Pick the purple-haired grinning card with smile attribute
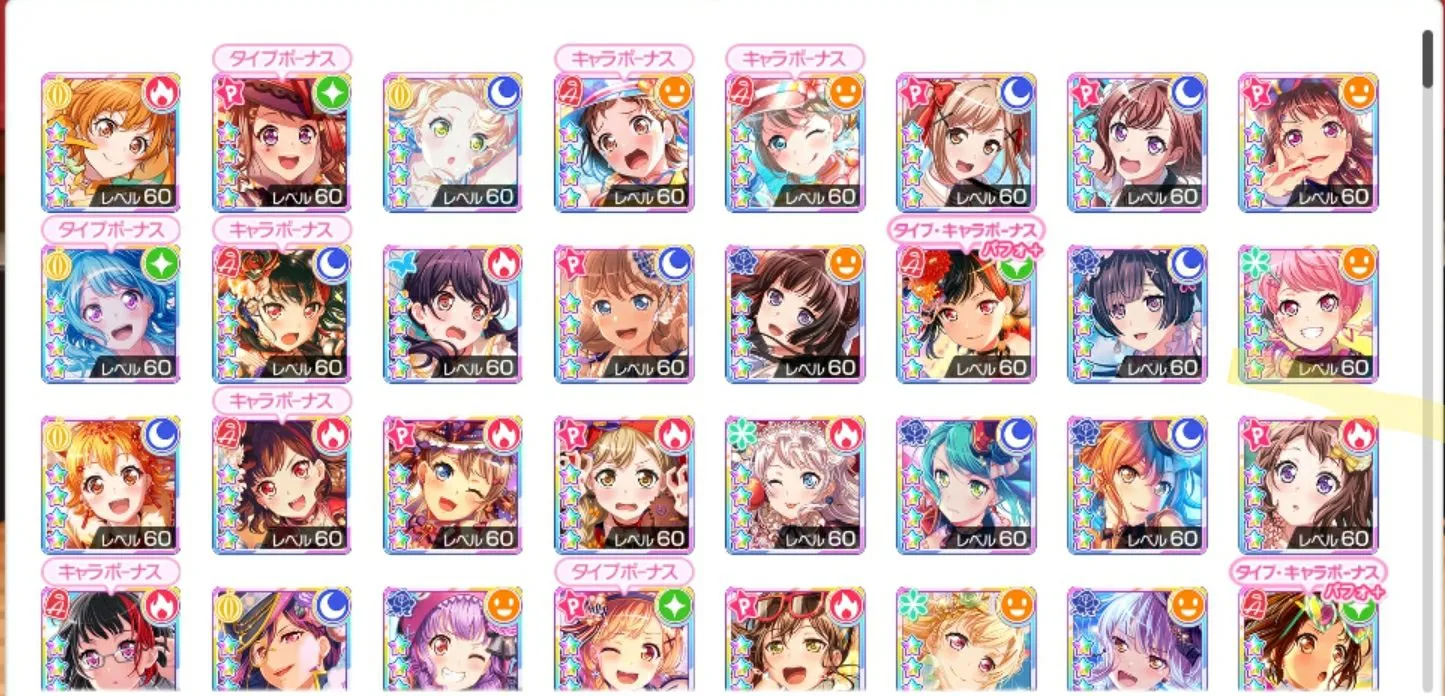Image resolution: width=1445 pixels, height=696 pixels. point(452,645)
